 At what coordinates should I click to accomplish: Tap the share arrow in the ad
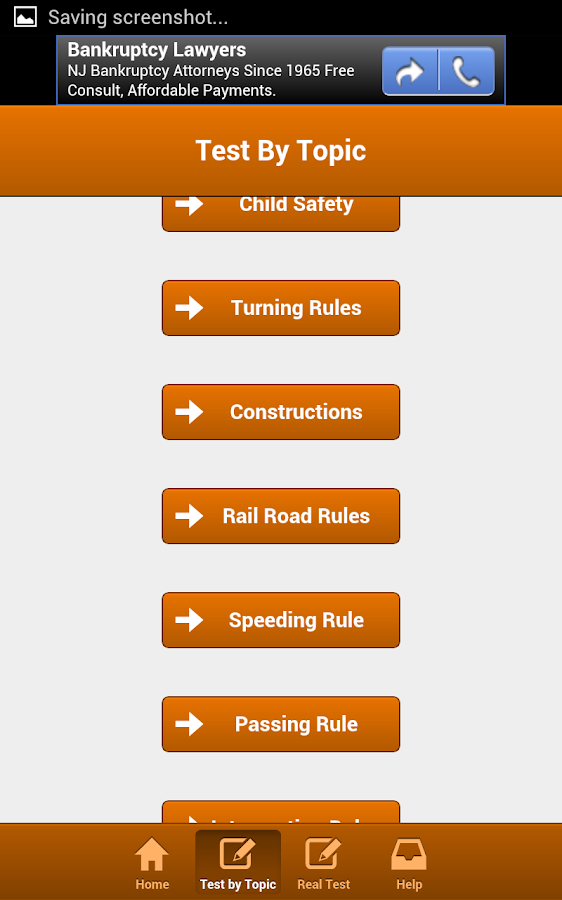410,72
